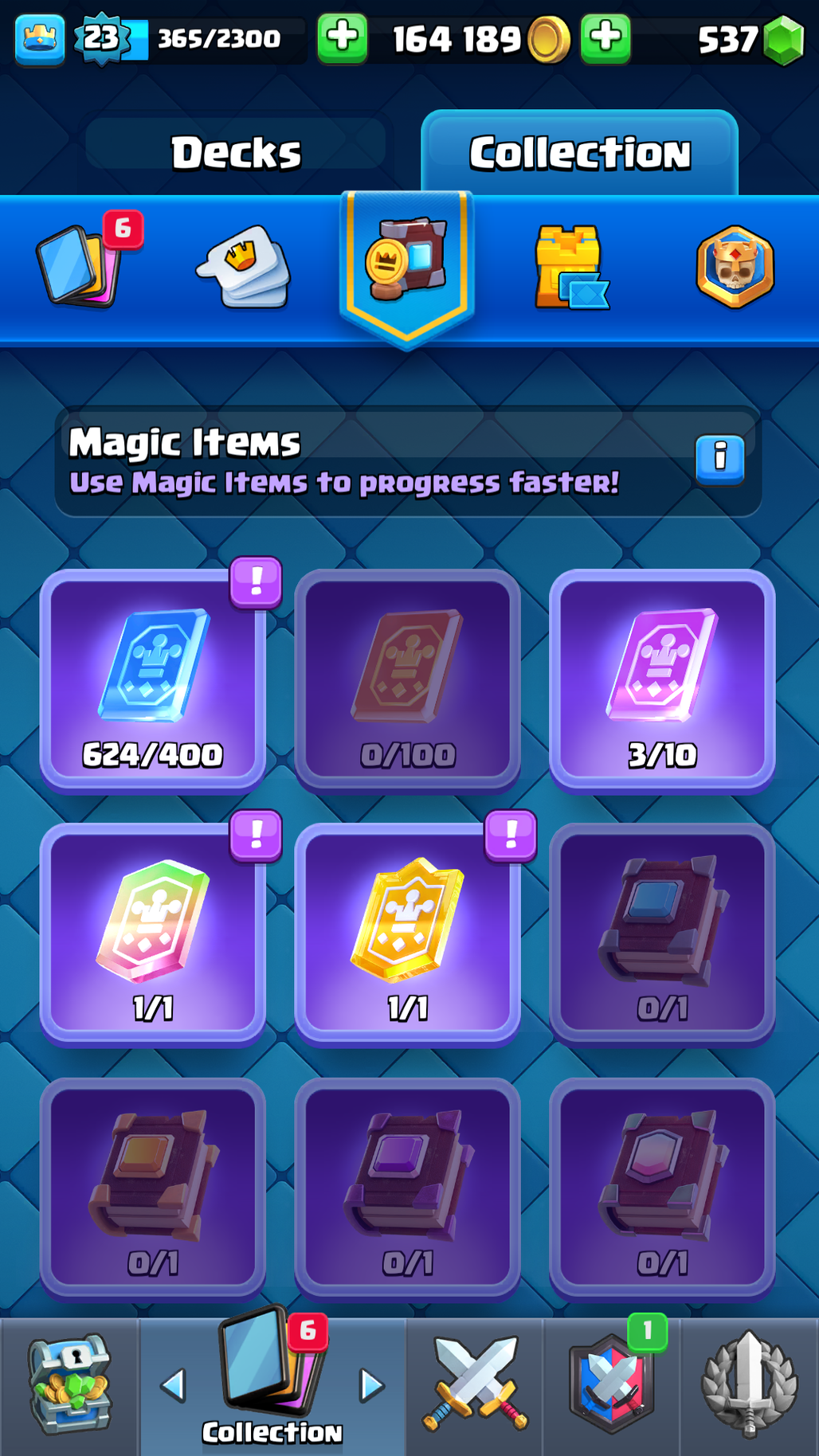Select the rainbow wild card 1/1
This screenshot has width=819, height=1456.
pos(153,933)
